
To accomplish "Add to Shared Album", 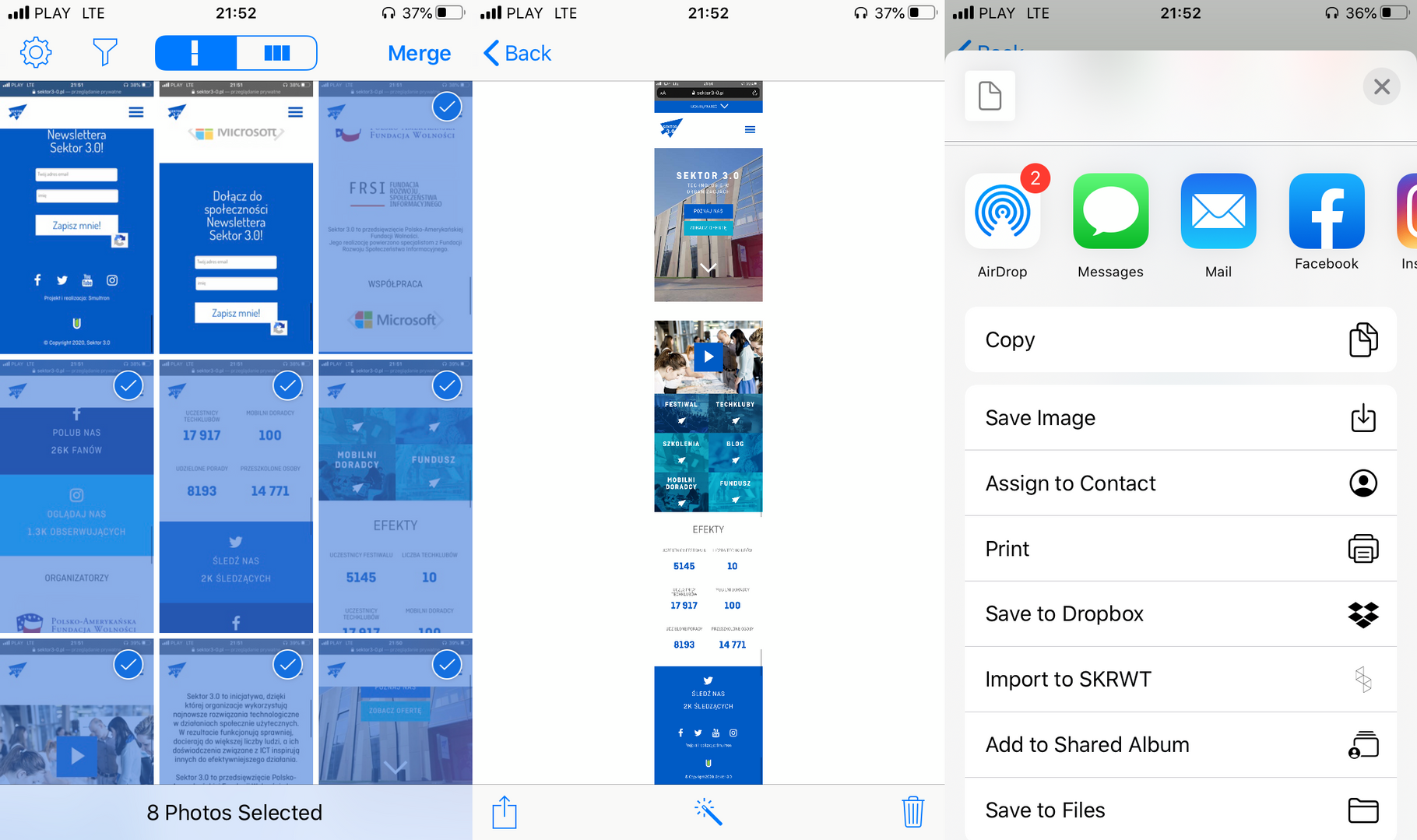I will click(x=1180, y=745).
